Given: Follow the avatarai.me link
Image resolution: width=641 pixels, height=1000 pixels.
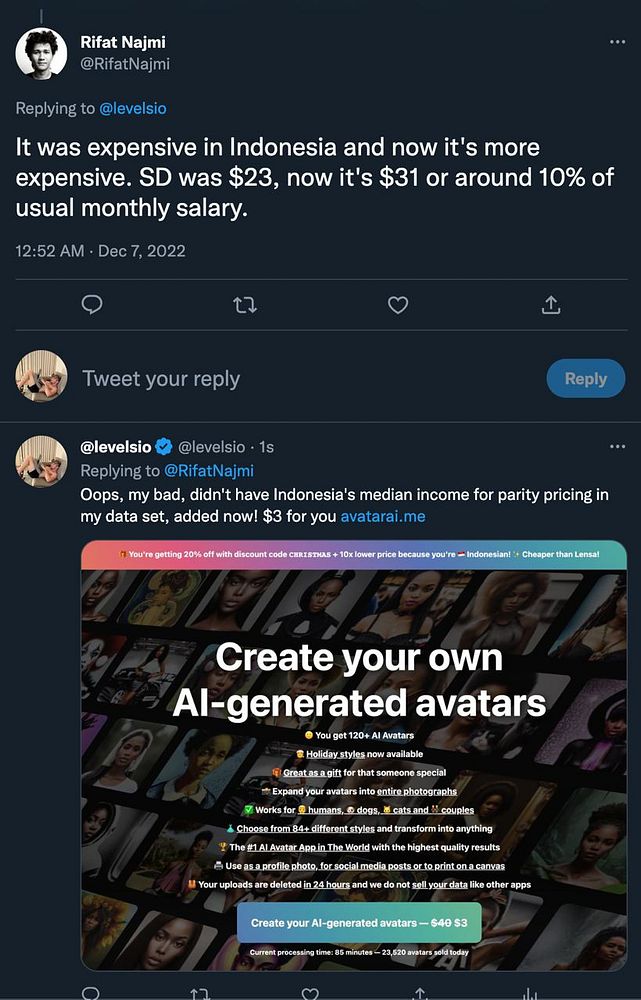Looking at the screenshot, I should tap(383, 517).
